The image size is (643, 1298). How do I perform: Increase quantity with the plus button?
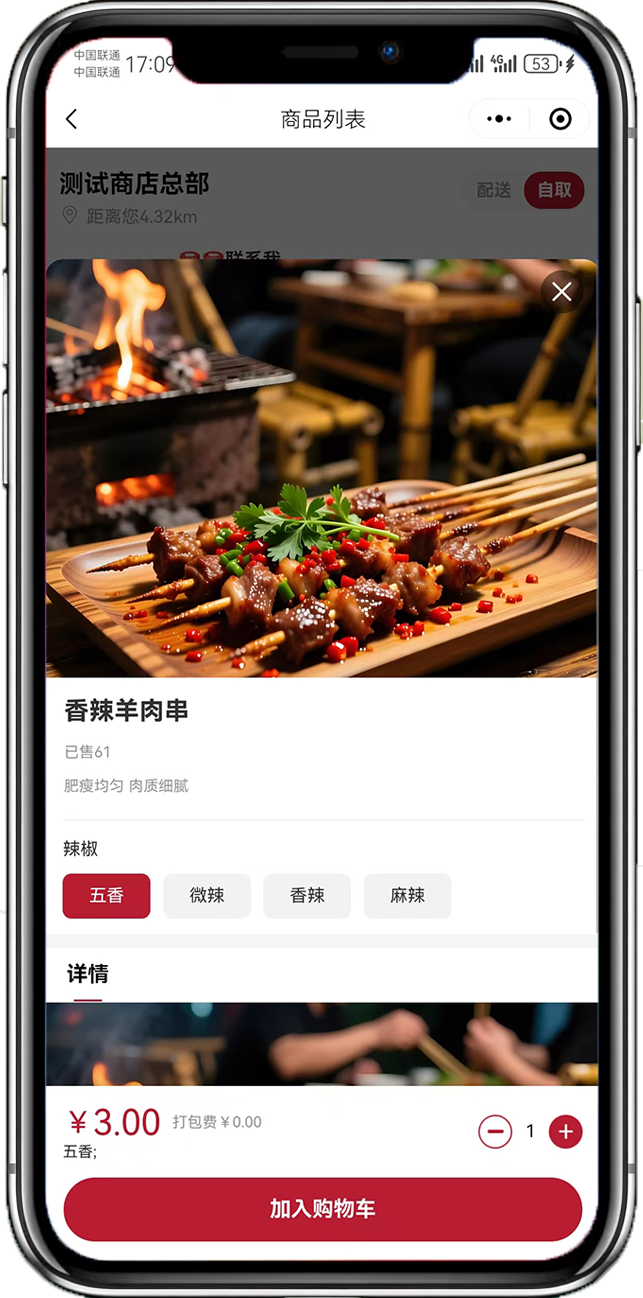pyautogui.click(x=565, y=1132)
